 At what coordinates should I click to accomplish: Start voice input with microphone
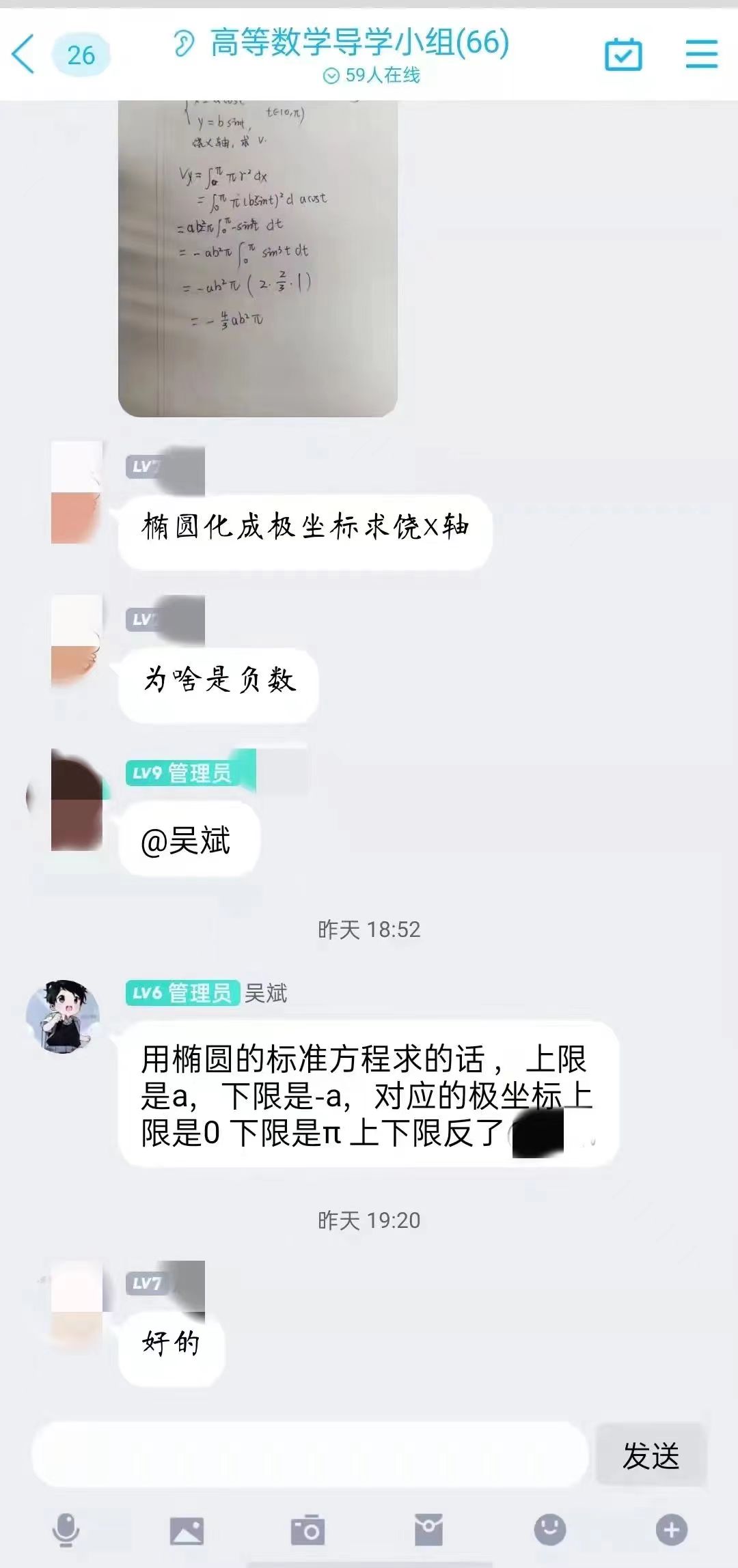pyautogui.click(x=66, y=1530)
